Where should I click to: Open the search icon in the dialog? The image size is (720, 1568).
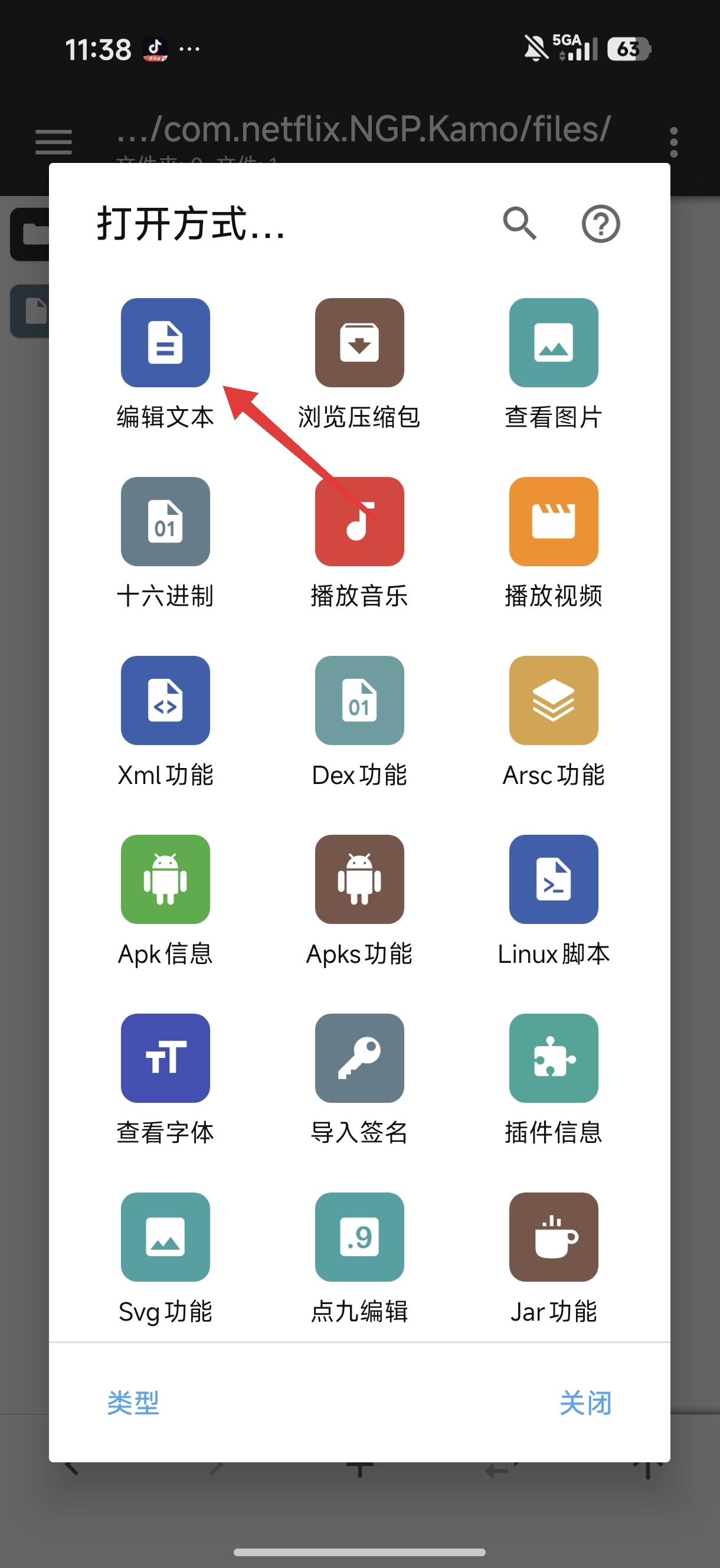tap(519, 223)
